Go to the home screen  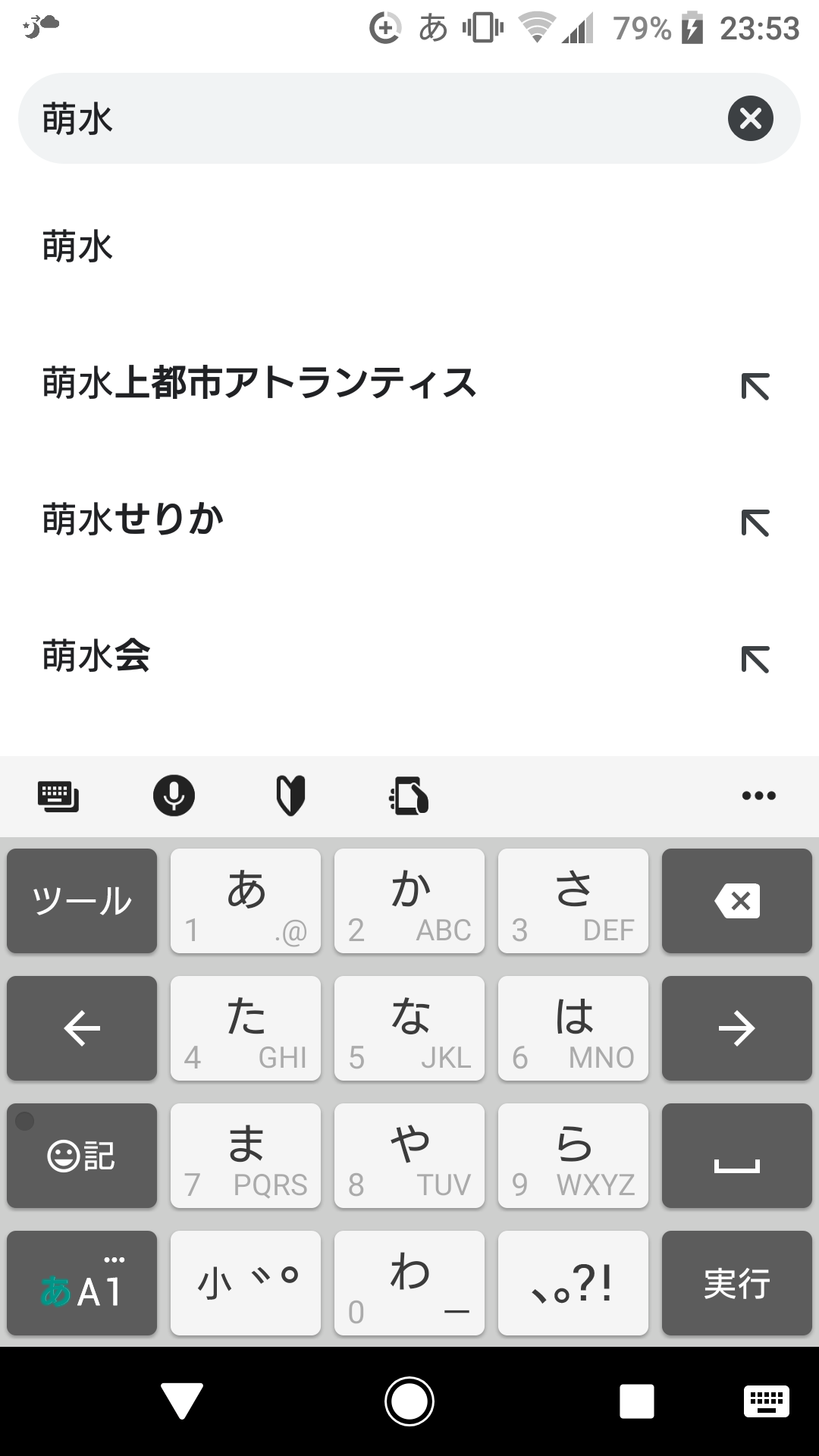click(x=409, y=1401)
